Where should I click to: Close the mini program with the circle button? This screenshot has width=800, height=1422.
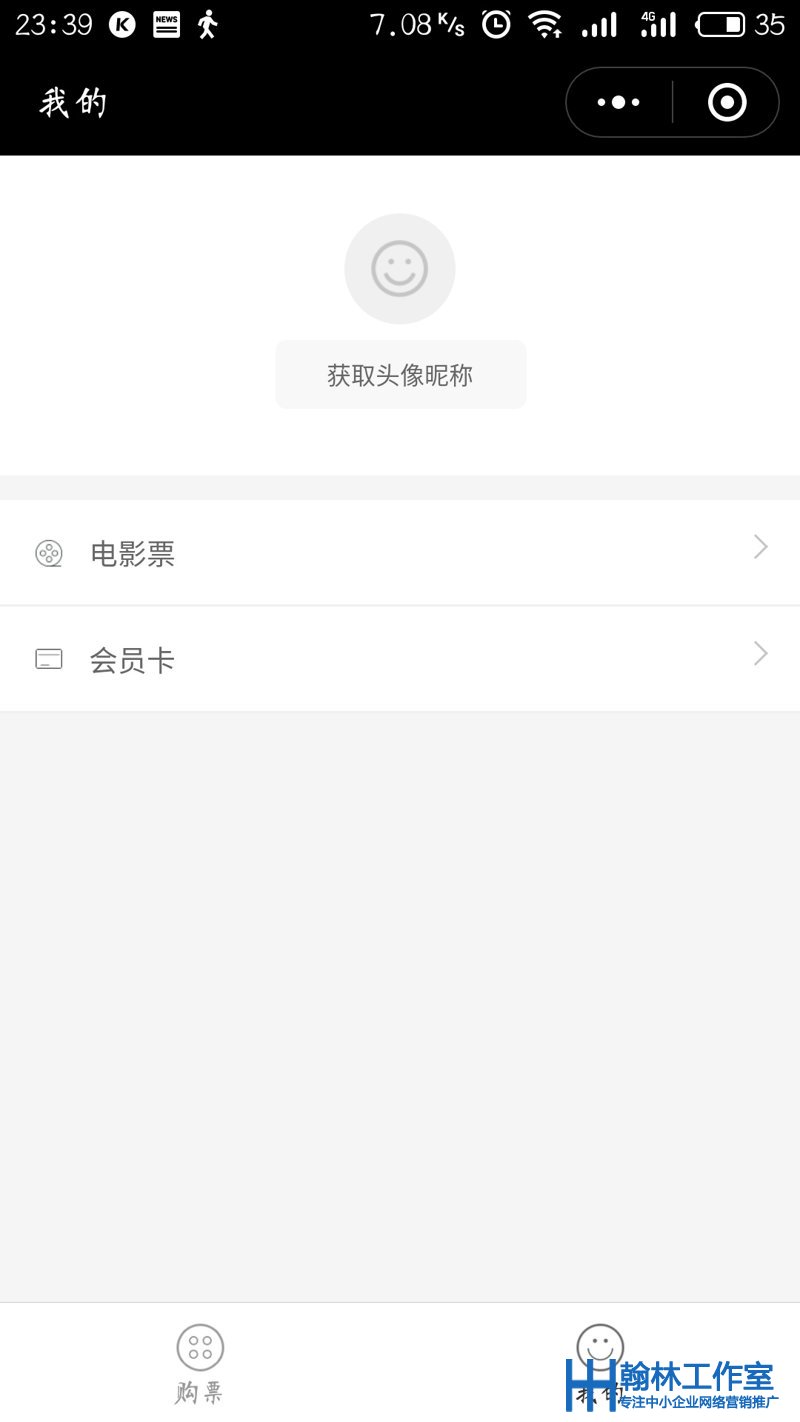[x=727, y=102]
